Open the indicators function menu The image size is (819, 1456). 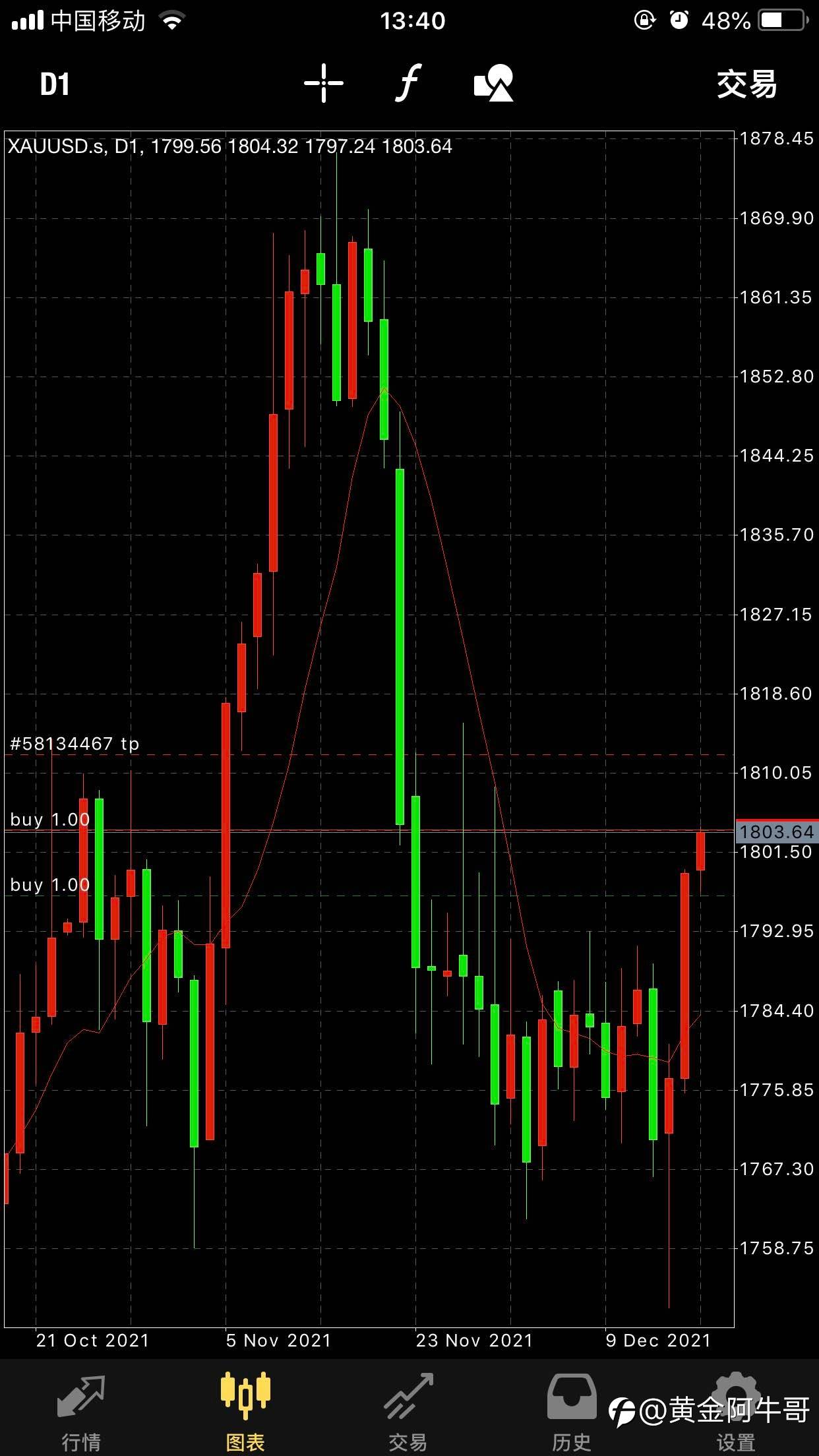pos(408,84)
